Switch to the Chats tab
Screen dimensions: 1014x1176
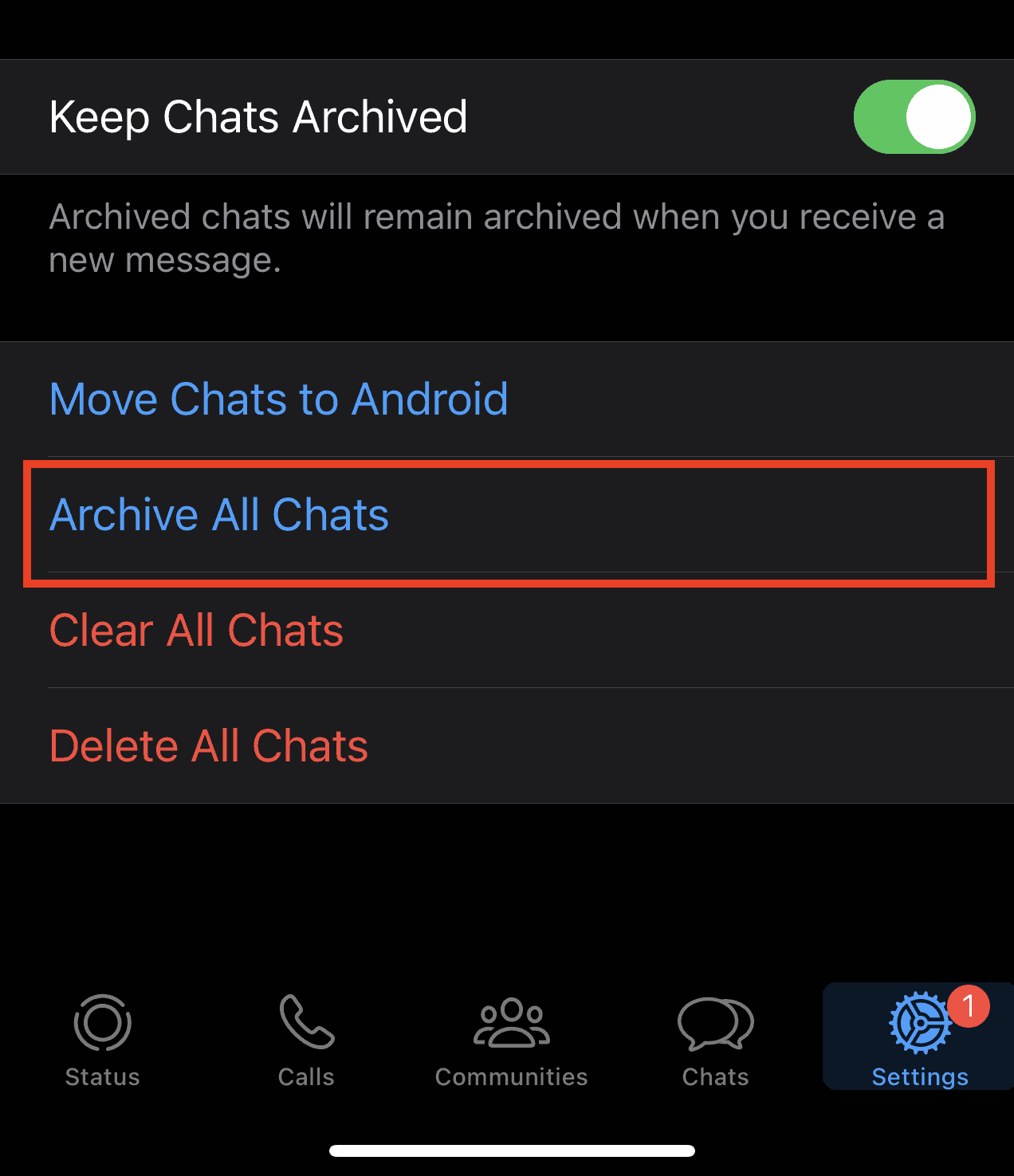[x=715, y=1040]
